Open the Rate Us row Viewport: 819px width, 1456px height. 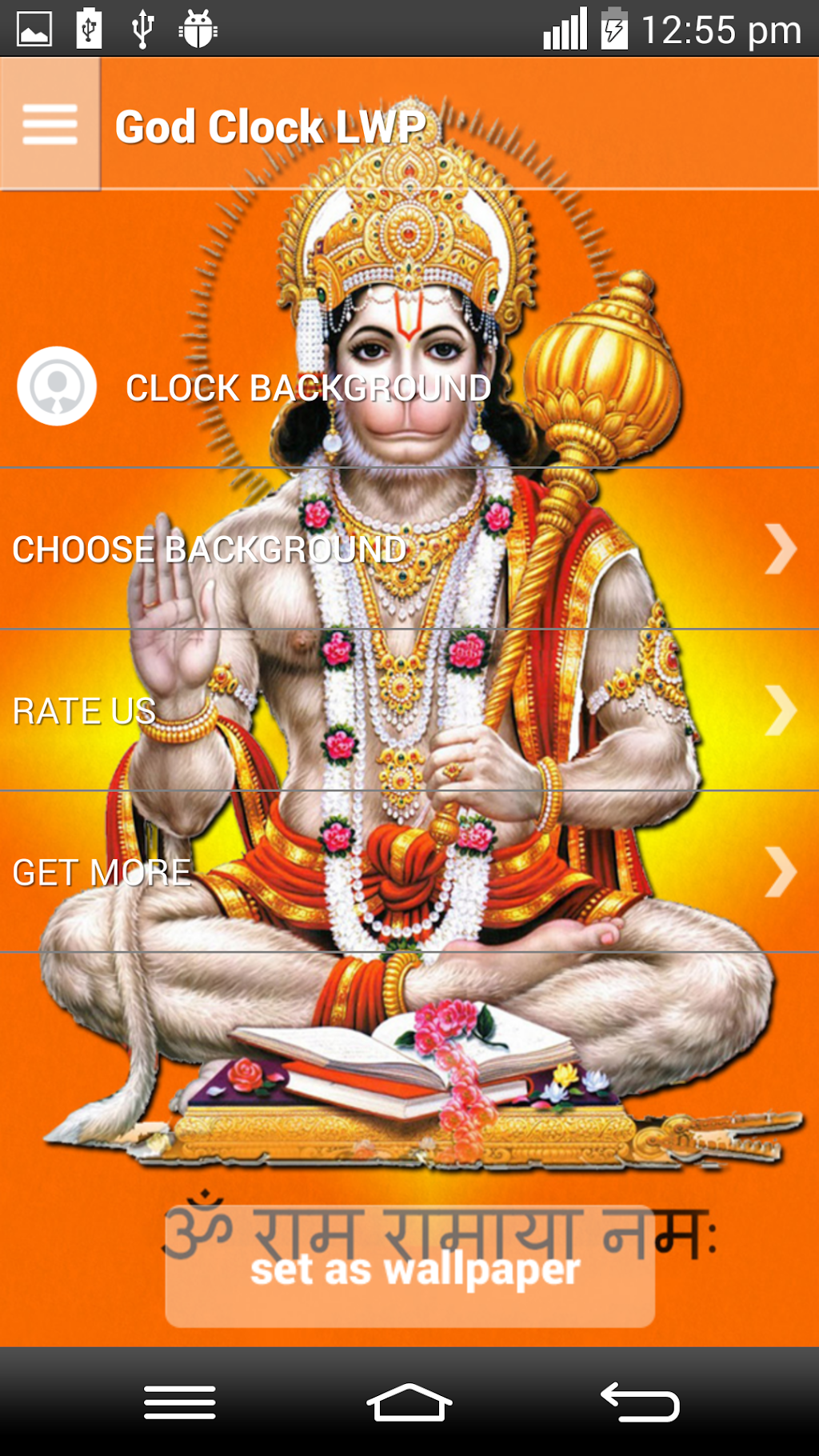[x=408, y=711]
